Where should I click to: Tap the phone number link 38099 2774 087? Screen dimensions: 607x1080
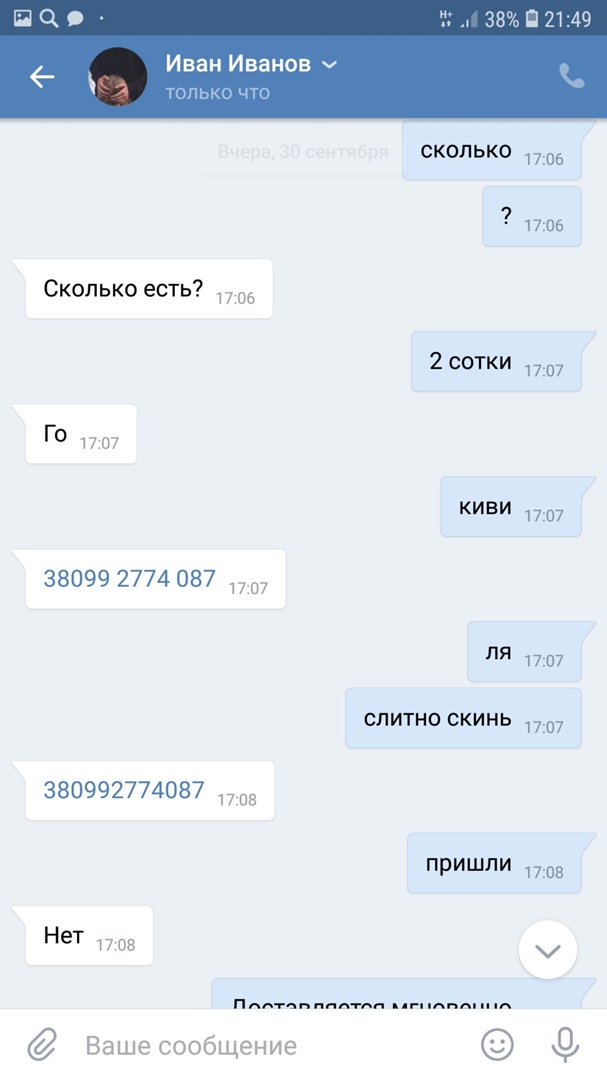click(129, 578)
